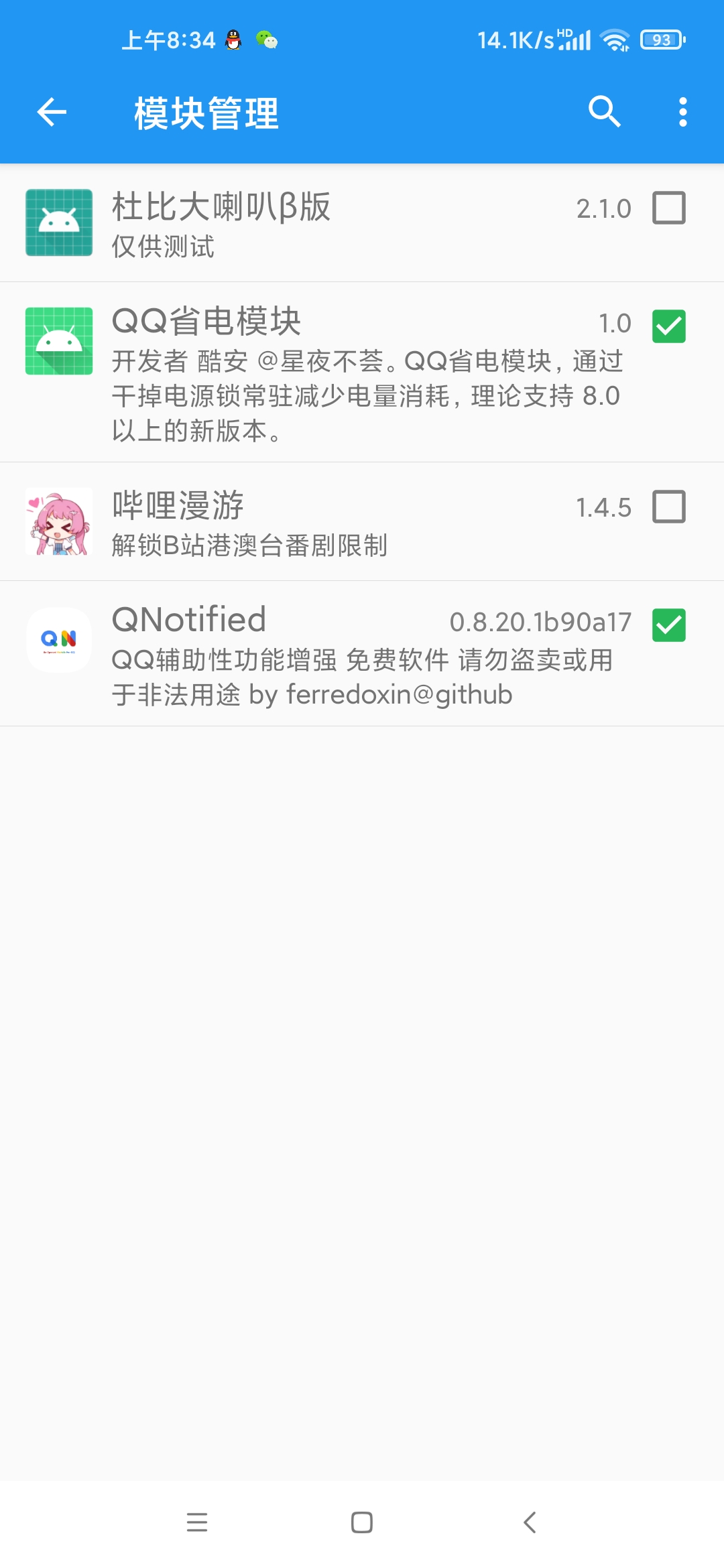Open the QNotified module entry
Image resolution: width=724 pixels, height=1568 pixels.
click(302, 654)
